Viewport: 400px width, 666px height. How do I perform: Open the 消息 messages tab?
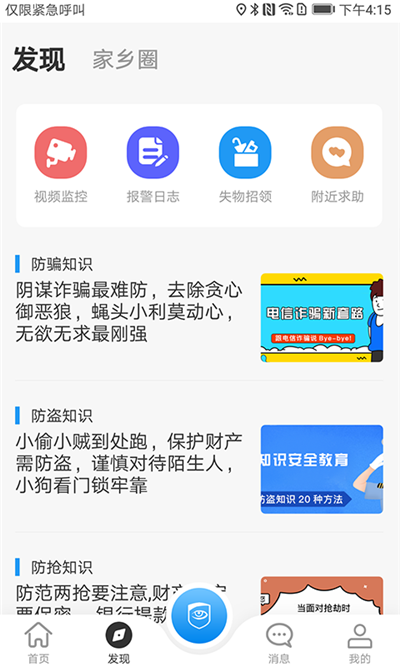coord(279,643)
